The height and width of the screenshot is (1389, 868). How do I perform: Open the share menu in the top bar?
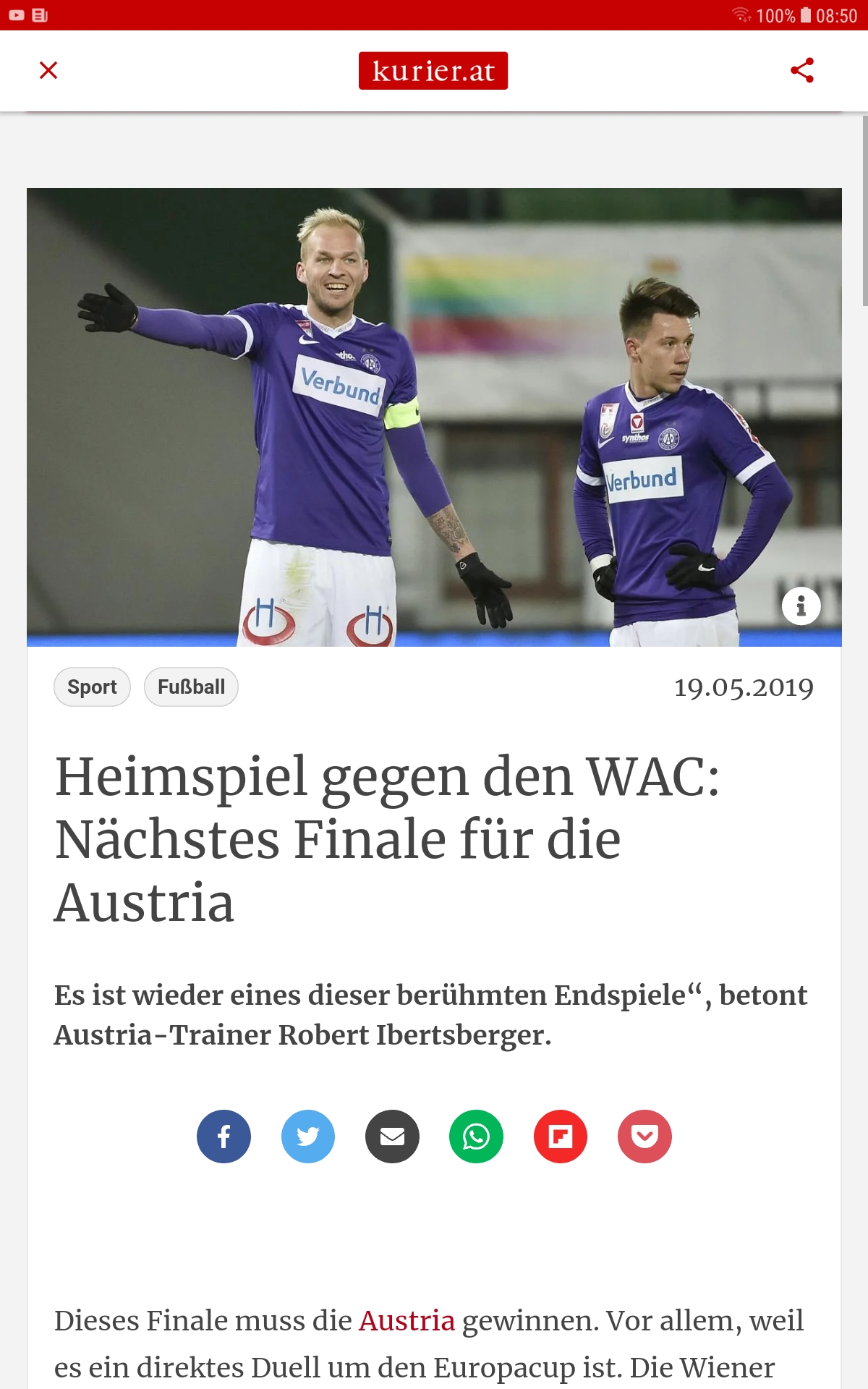[x=802, y=70]
